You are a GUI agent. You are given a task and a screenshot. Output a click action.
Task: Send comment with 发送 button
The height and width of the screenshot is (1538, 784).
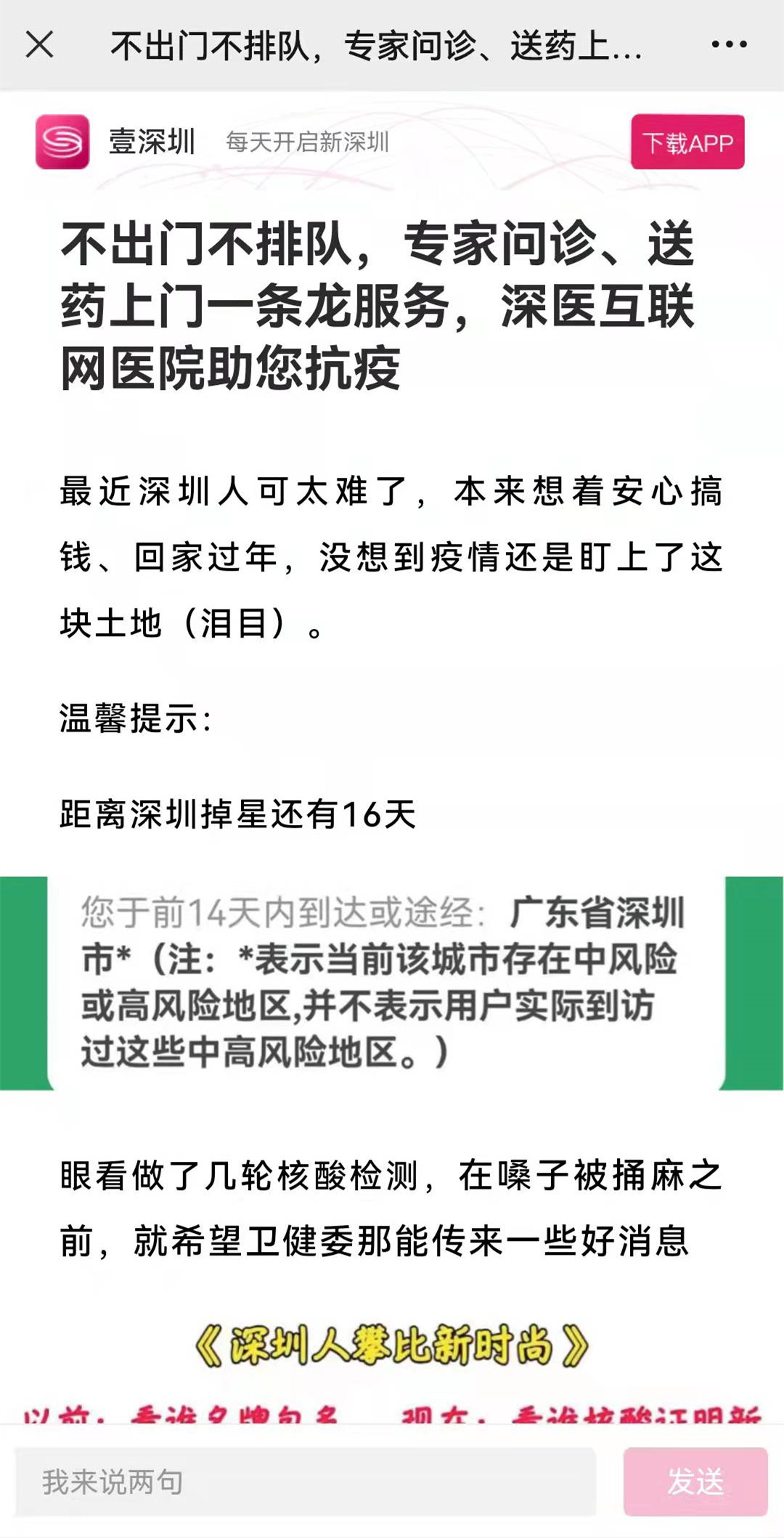click(695, 1482)
